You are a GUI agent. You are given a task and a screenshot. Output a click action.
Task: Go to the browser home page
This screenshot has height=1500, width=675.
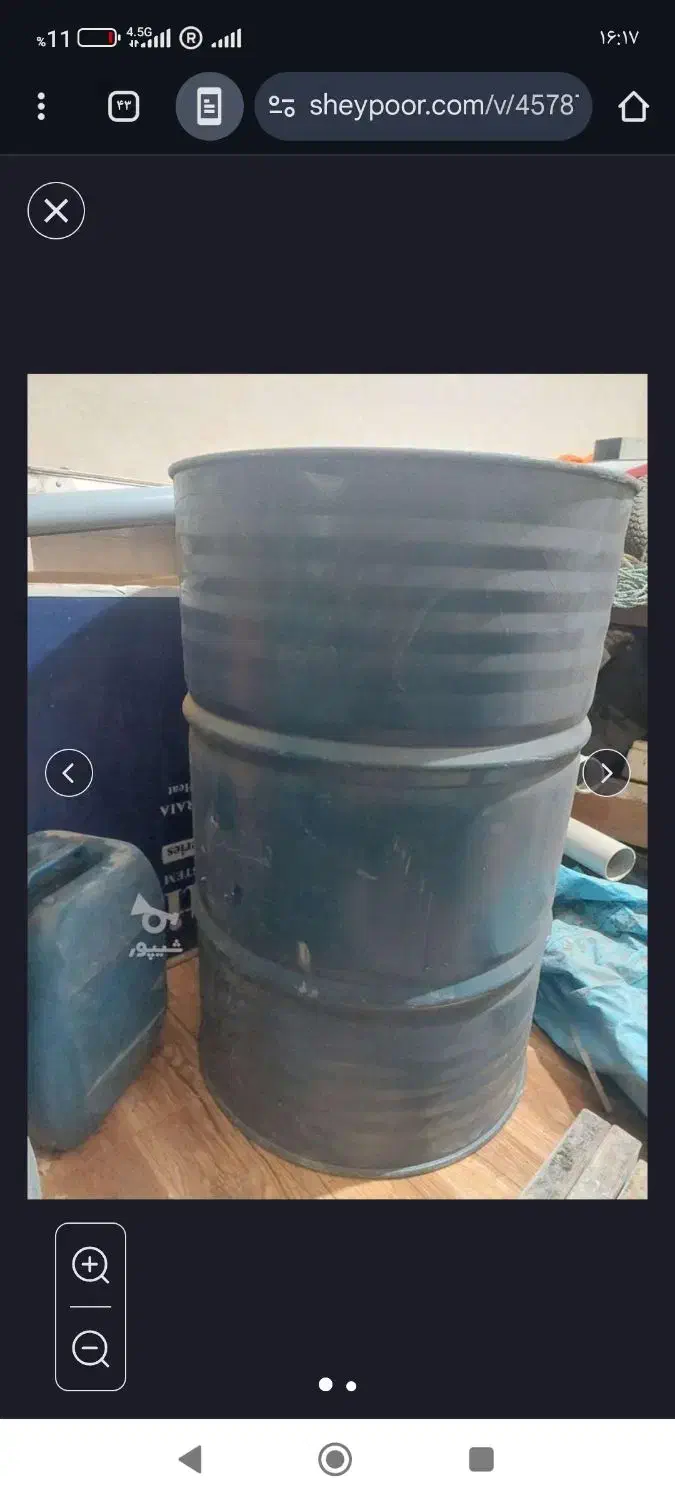633,106
